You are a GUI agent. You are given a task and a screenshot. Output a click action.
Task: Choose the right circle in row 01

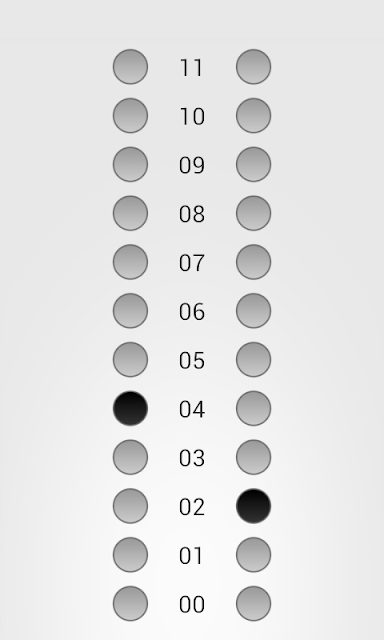253,555
